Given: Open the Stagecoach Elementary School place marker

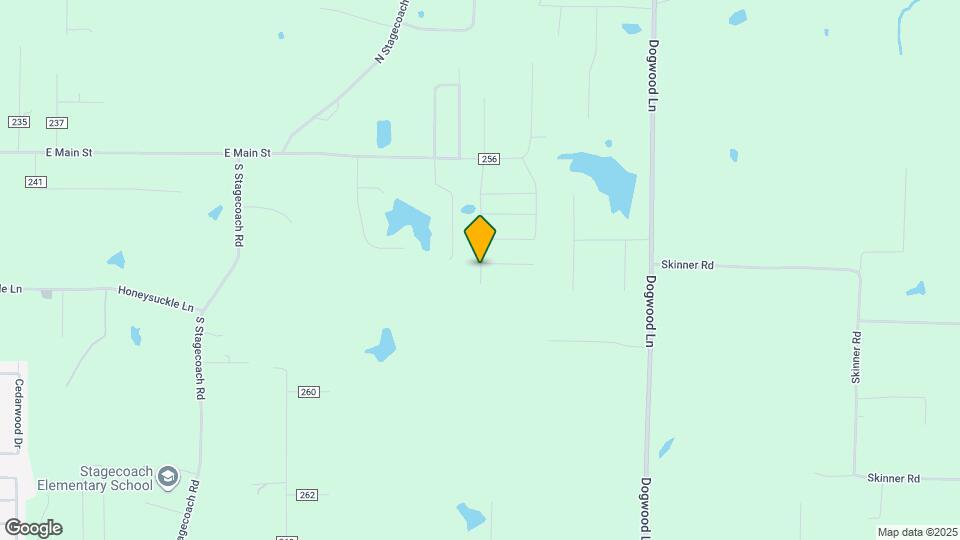Looking at the screenshot, I should [167, 474].
